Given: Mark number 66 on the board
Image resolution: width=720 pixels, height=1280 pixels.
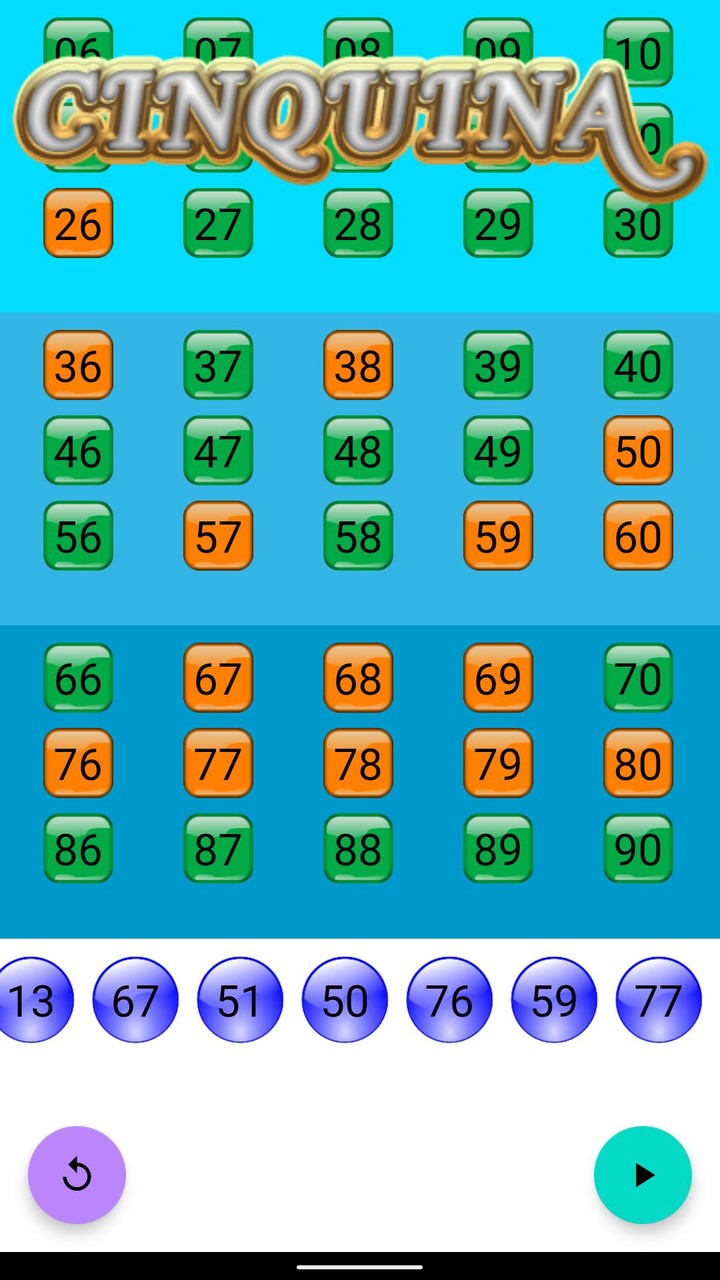Looking at the screenshot, I should [x=78, y=678].
